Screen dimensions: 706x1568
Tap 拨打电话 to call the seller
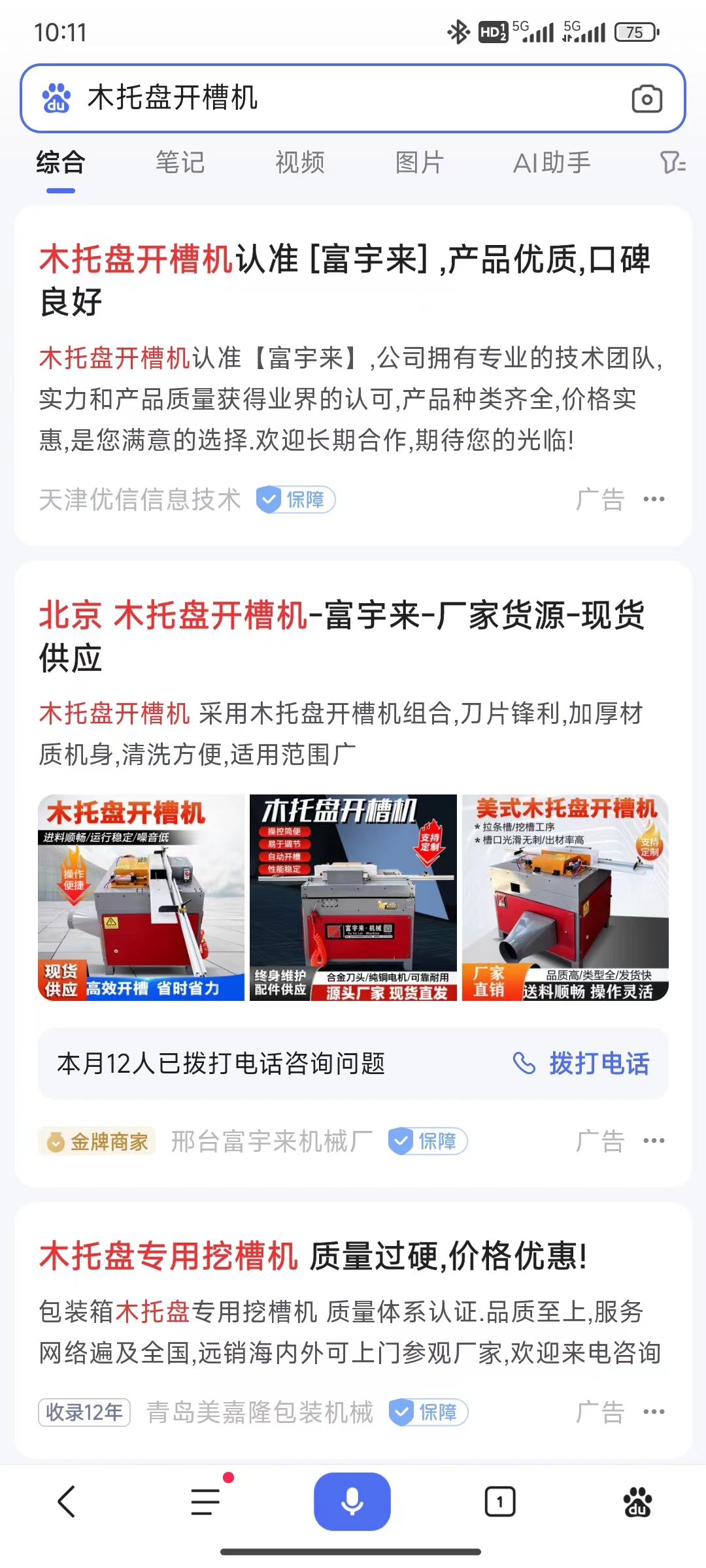click(x=581, y=1064)
